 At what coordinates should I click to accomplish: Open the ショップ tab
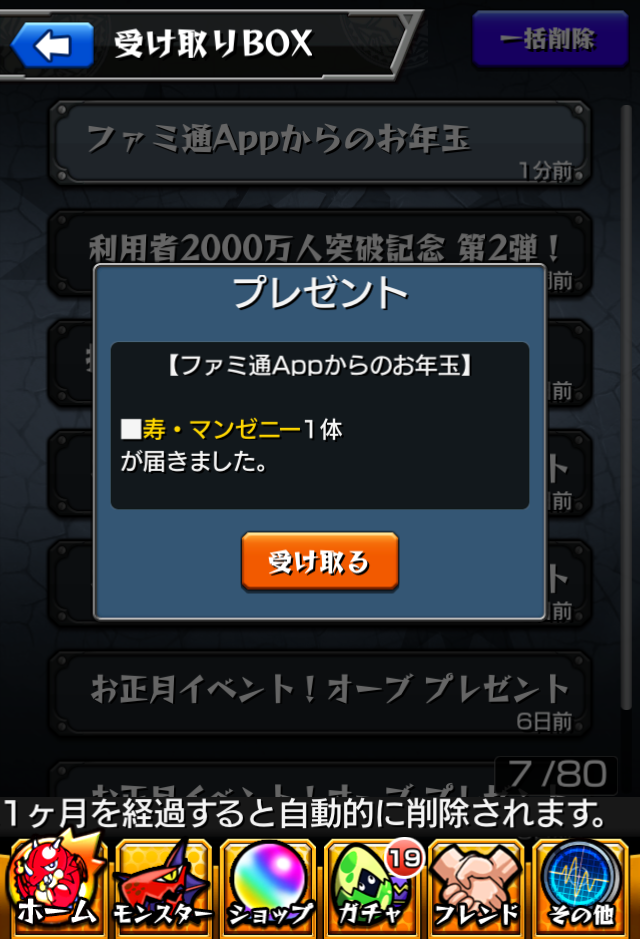tap(266, 883)
